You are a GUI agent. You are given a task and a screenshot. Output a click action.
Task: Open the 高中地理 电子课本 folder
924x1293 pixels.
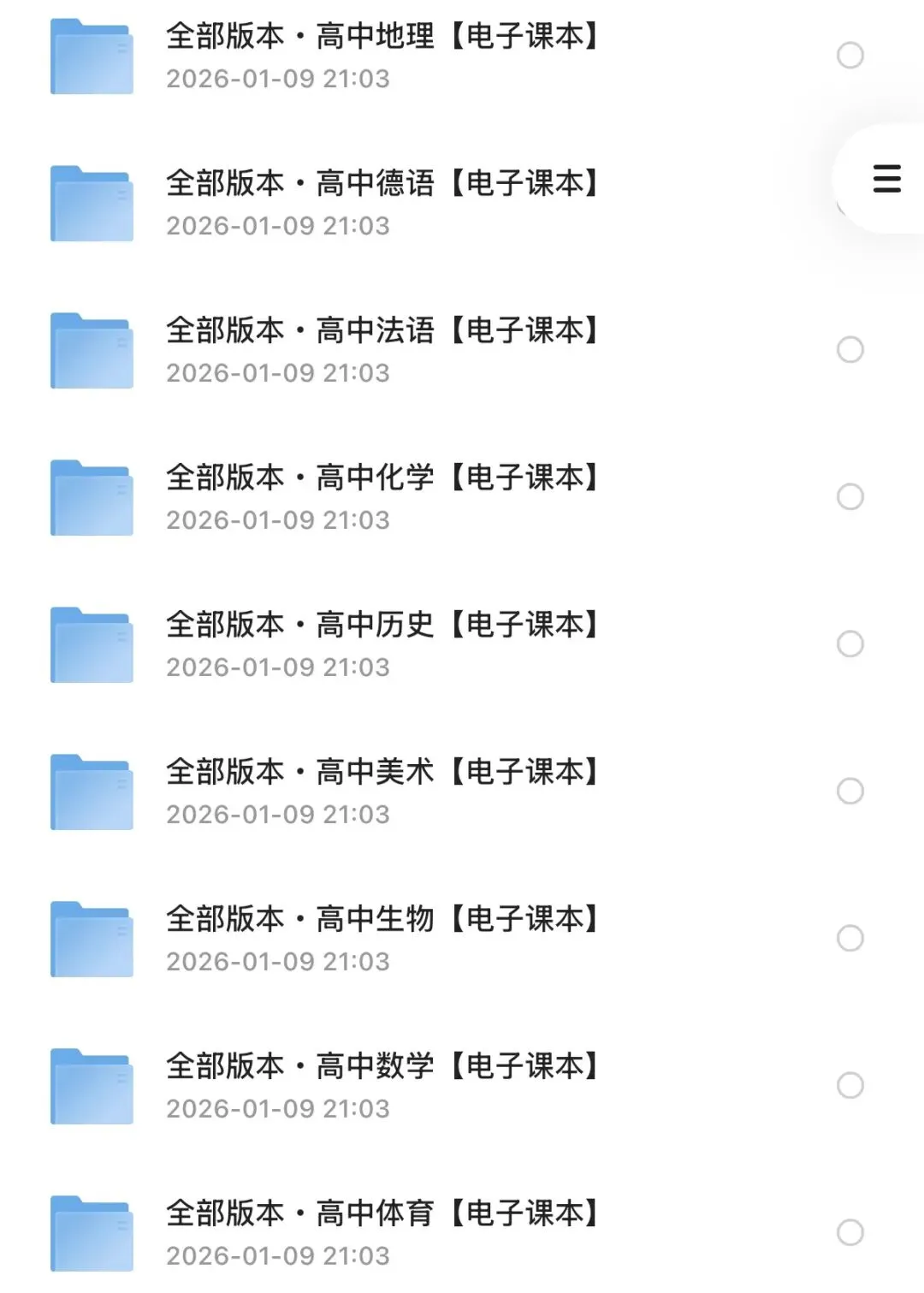pyautogui.click(x=382, y=37)
